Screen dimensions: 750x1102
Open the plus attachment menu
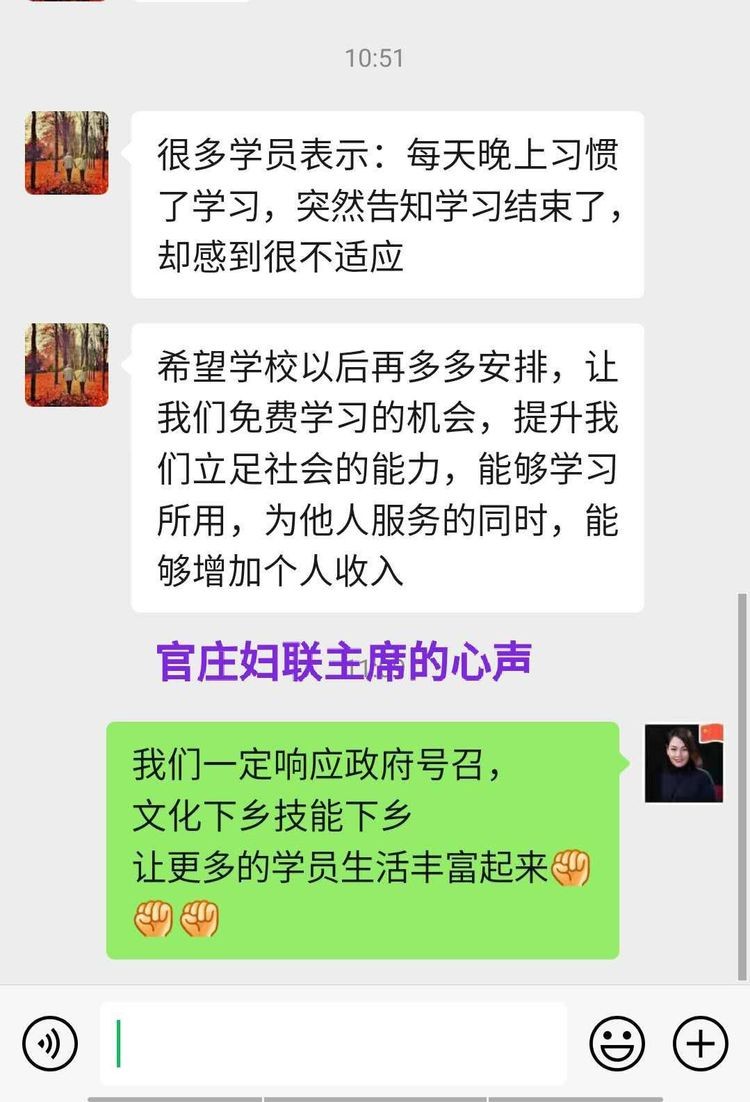click(700, 1044)
